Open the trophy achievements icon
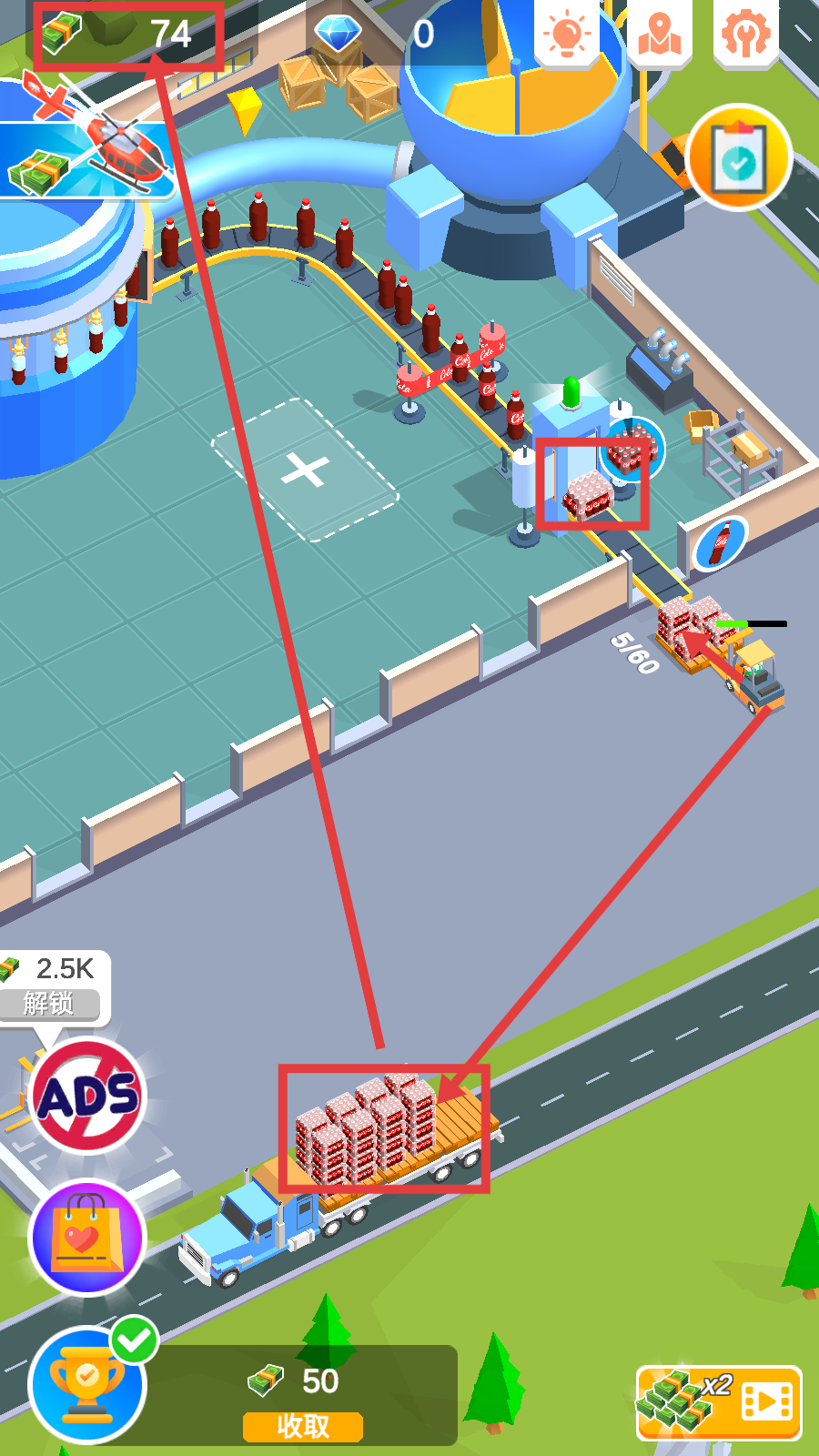 click(x=87, y=1383)
